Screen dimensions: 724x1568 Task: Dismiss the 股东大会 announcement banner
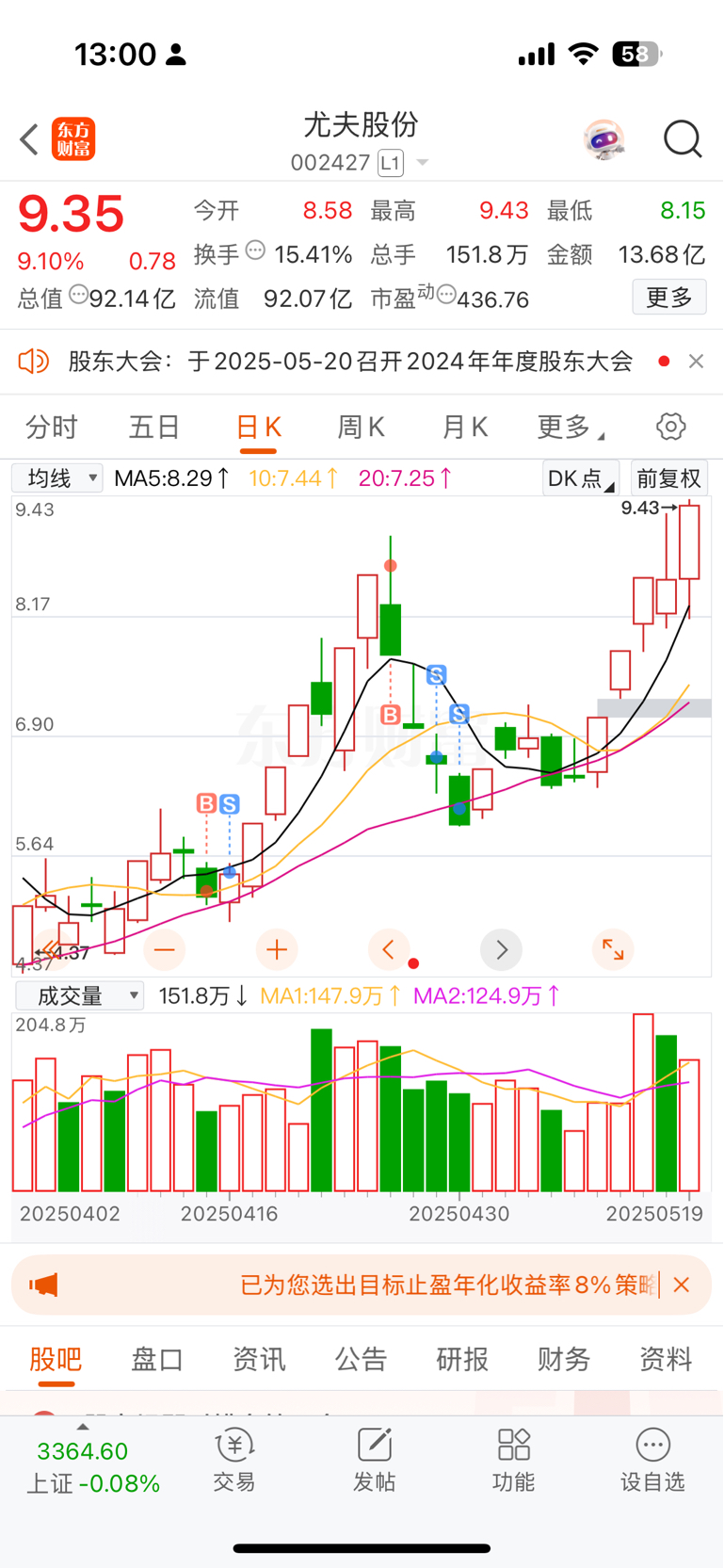pyautogui.click(x=696, y=362)
